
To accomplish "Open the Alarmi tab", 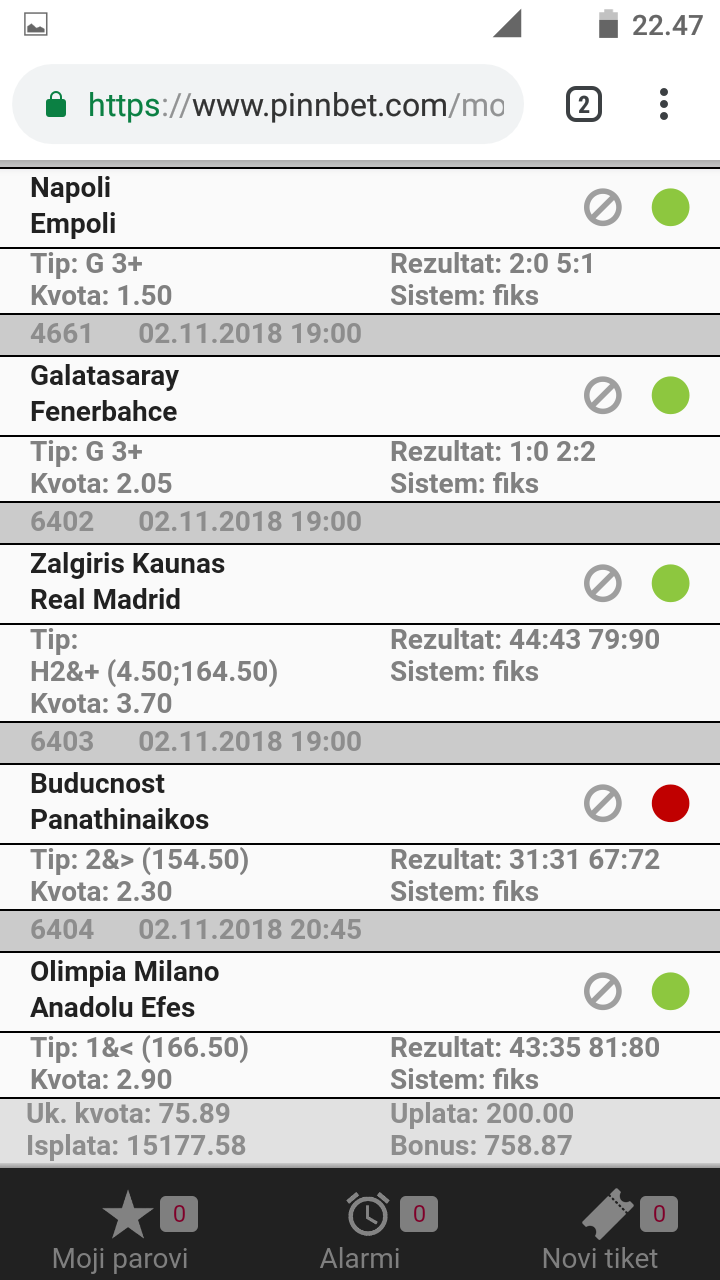I will tap(360, 1233).
